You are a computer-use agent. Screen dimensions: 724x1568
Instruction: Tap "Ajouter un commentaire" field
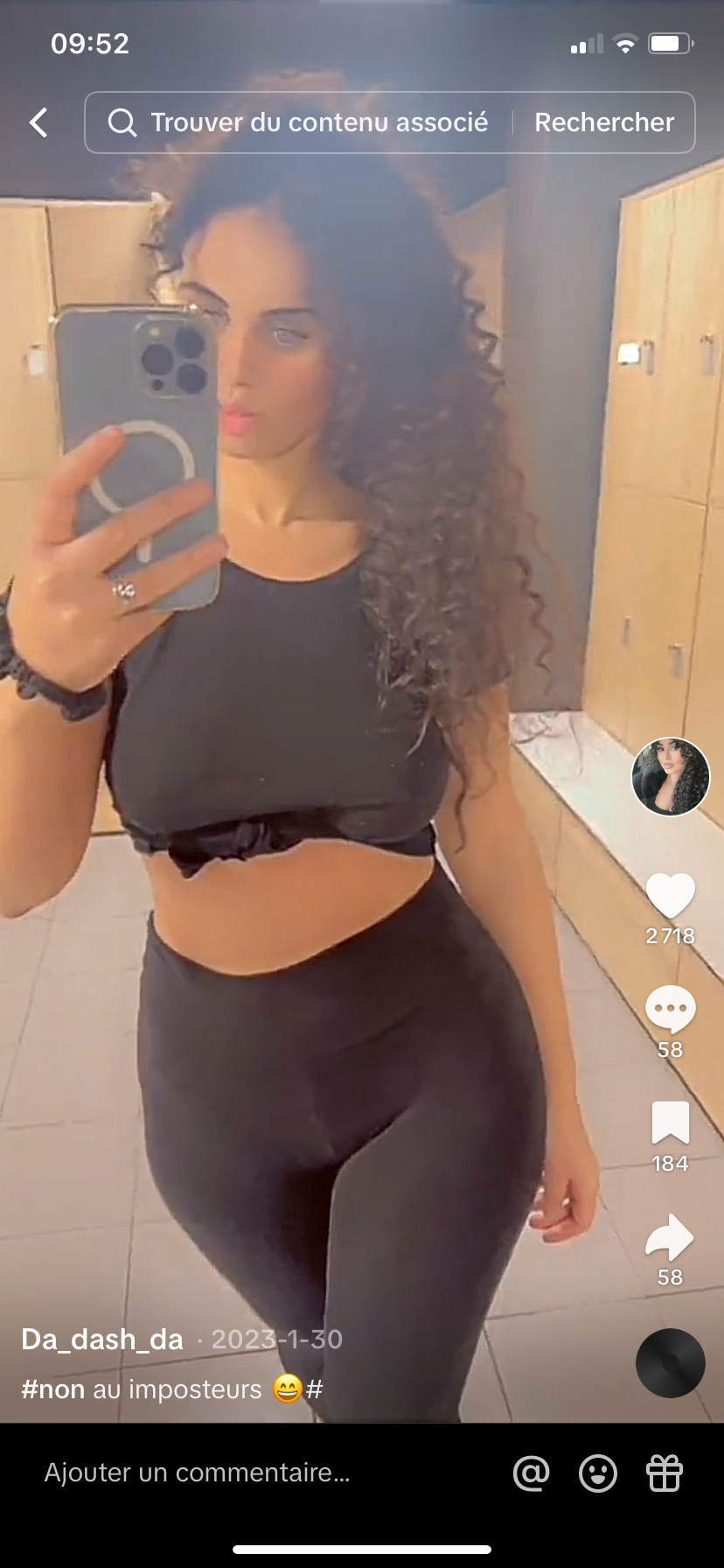pos(198,1473)
